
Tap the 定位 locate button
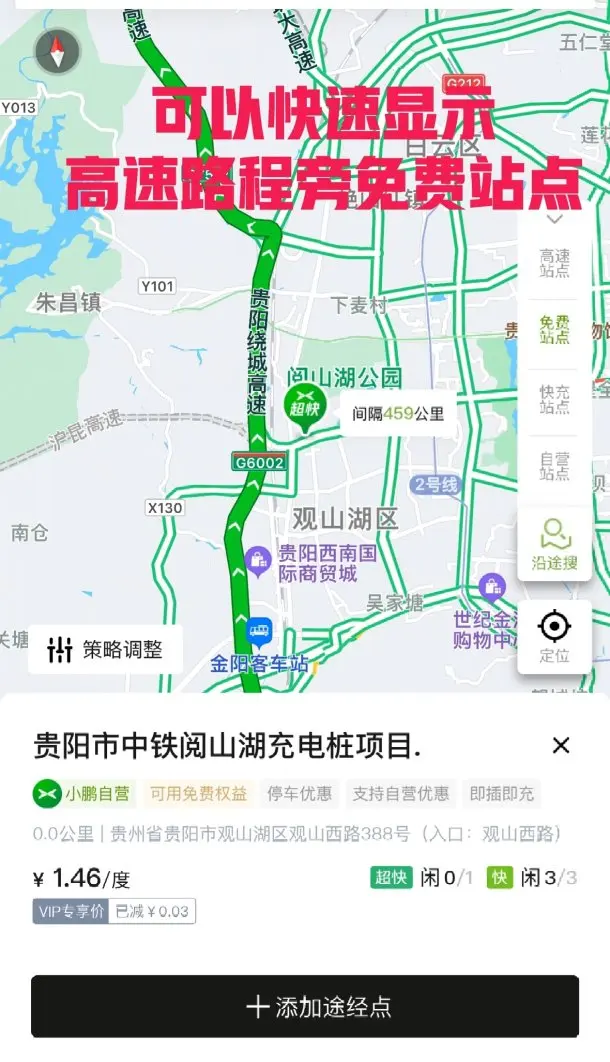point(553,637)
